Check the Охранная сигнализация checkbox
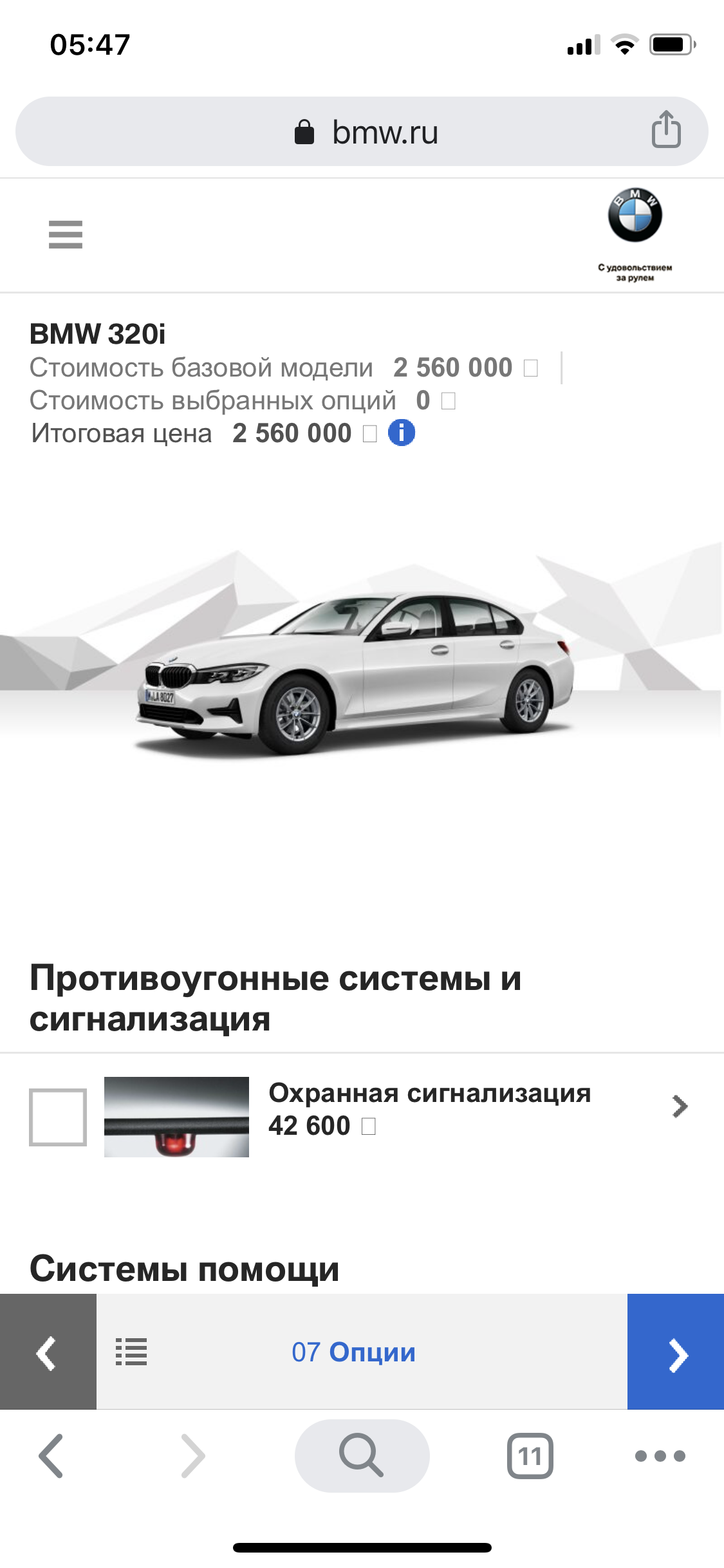The width and height of the screenshot is (724, 1568). pos(58,1117)
